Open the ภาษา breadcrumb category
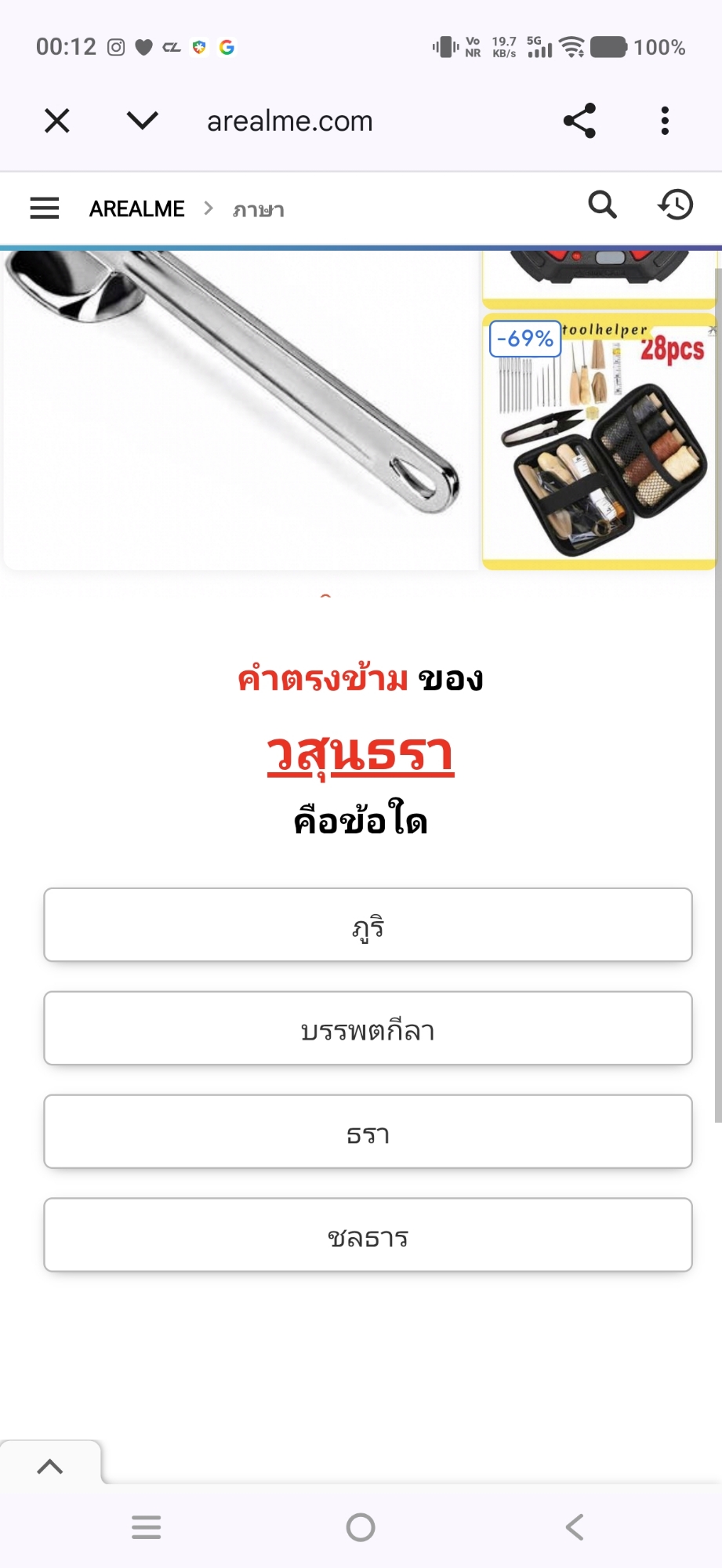The image size is (722, 1568). pyautogui.click(x=258, y=210)
